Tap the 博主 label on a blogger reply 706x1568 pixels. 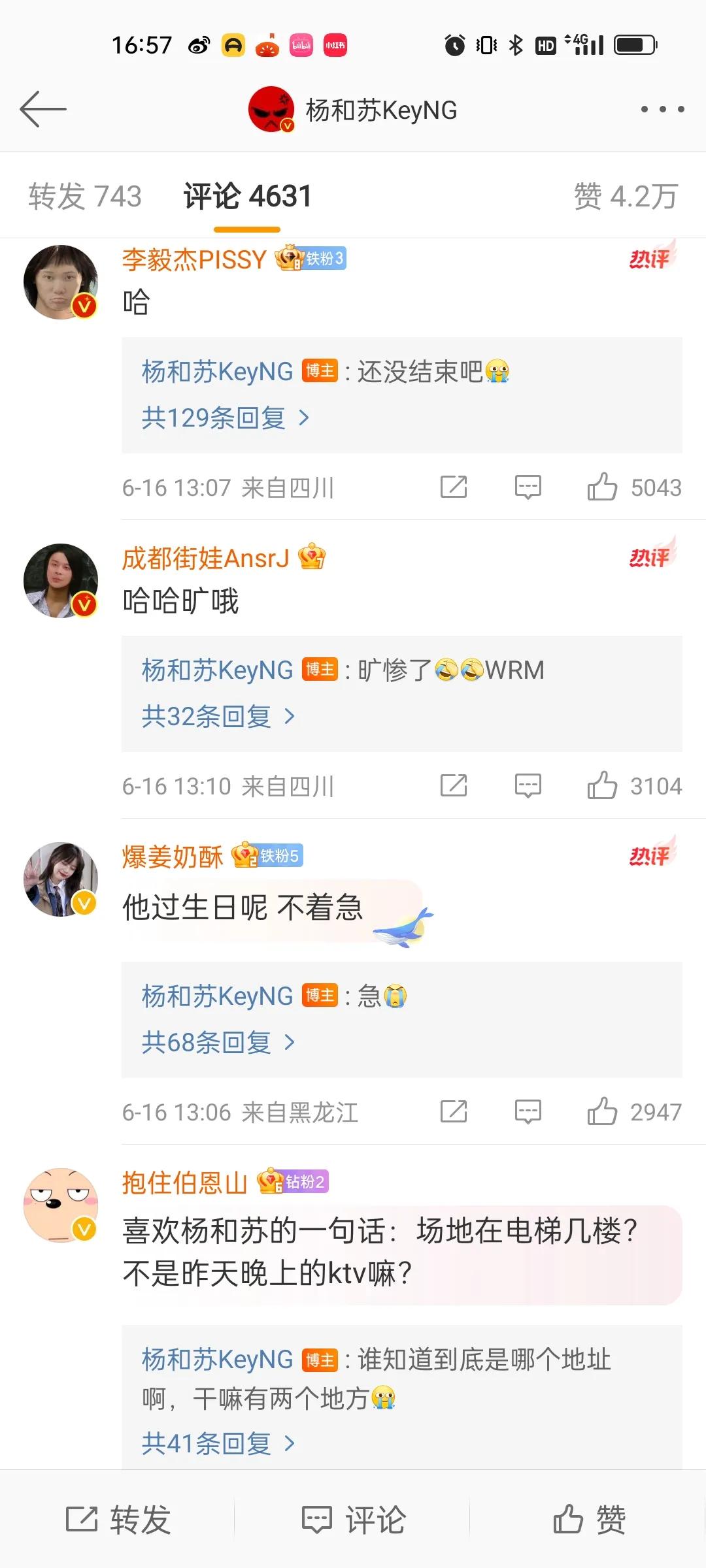[320, 370]
